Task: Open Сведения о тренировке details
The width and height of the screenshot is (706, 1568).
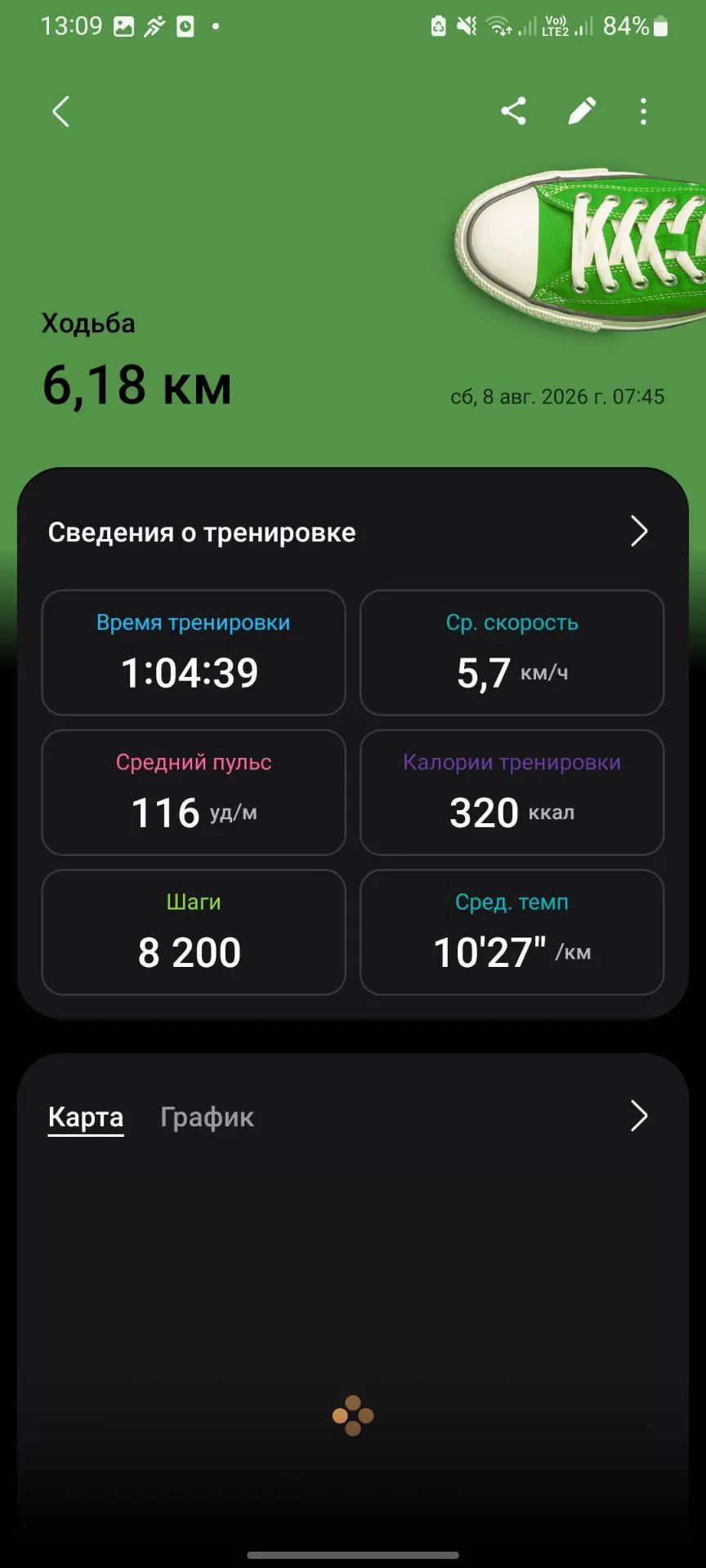Action: [352, 532]
